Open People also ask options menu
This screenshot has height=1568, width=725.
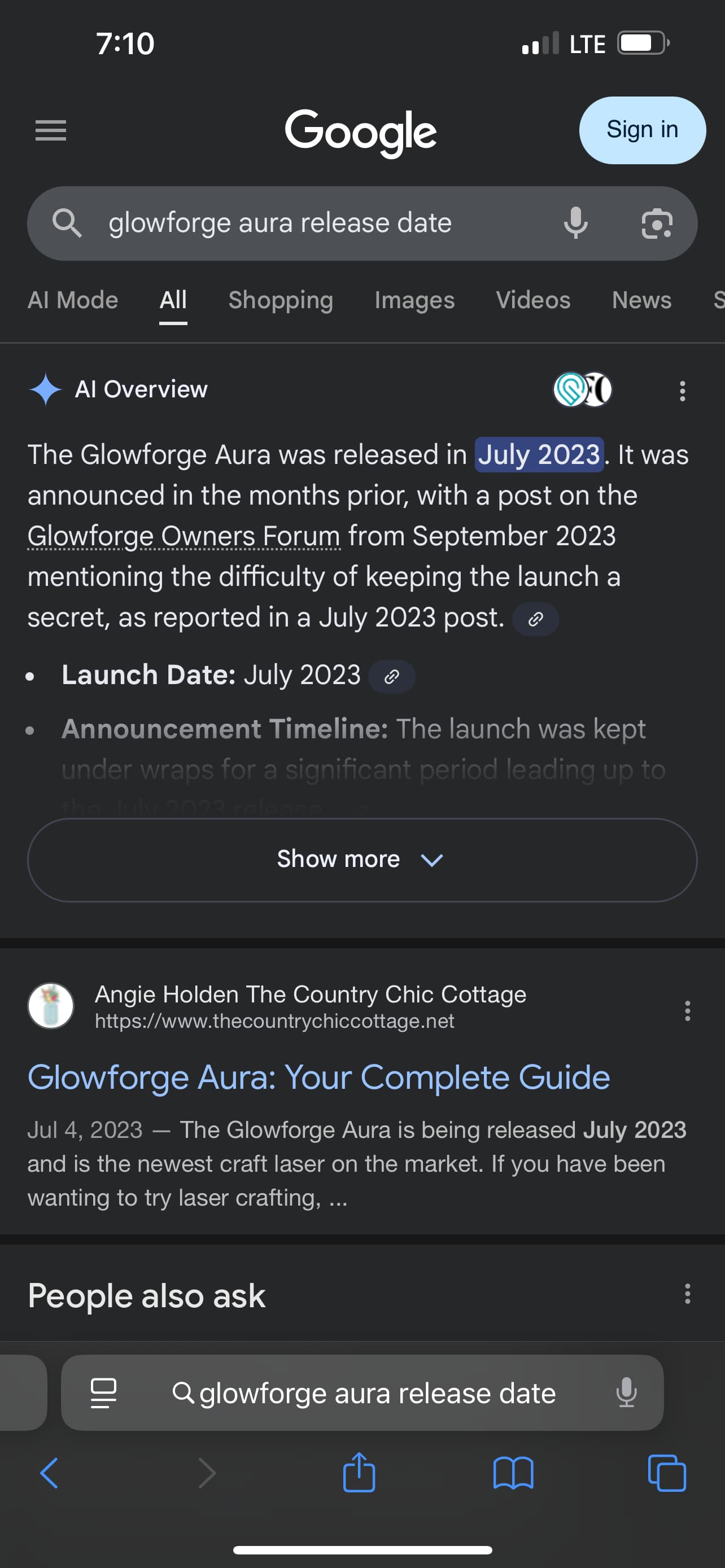pos(687,1294)
